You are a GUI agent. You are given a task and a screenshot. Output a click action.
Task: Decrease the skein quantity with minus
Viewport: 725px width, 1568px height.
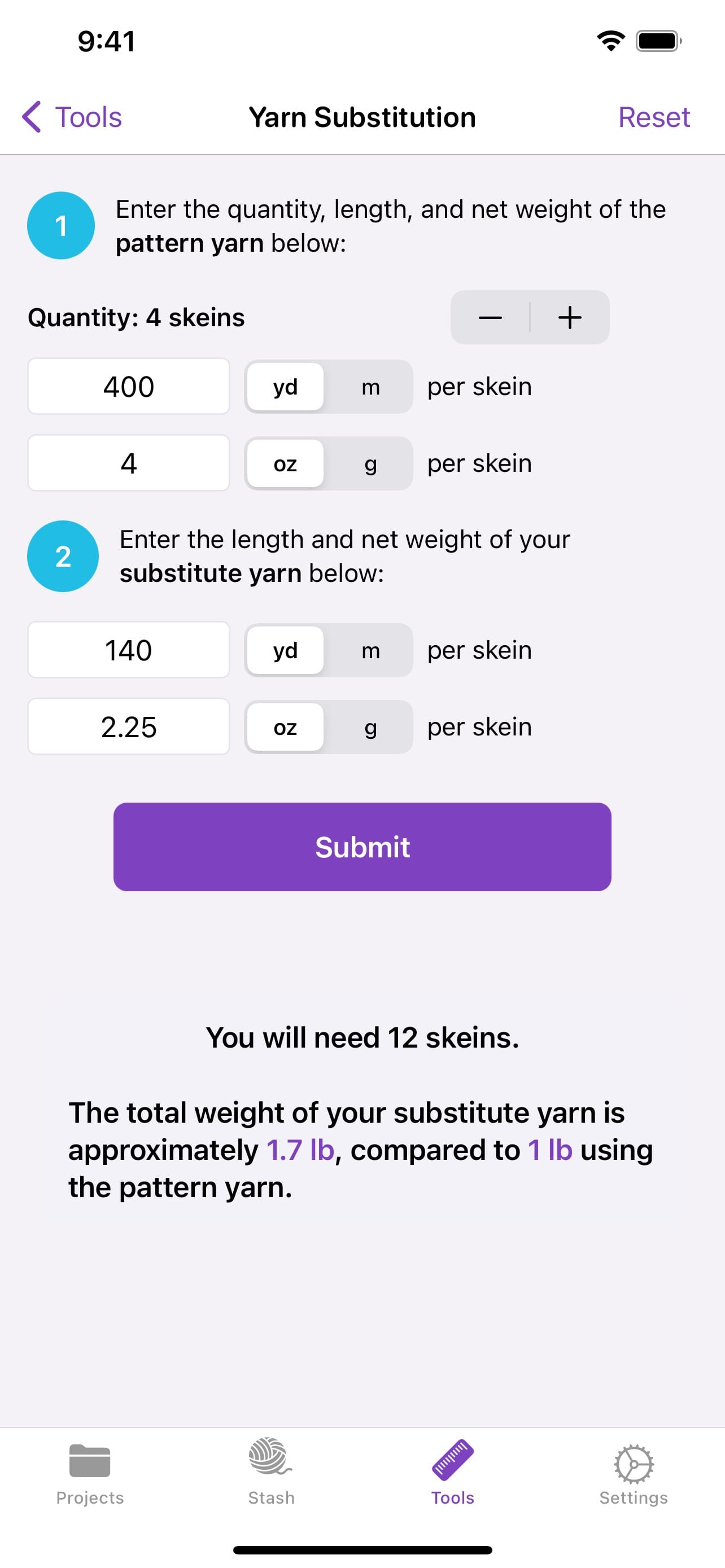pyautogui.click(x=490, y=317)
